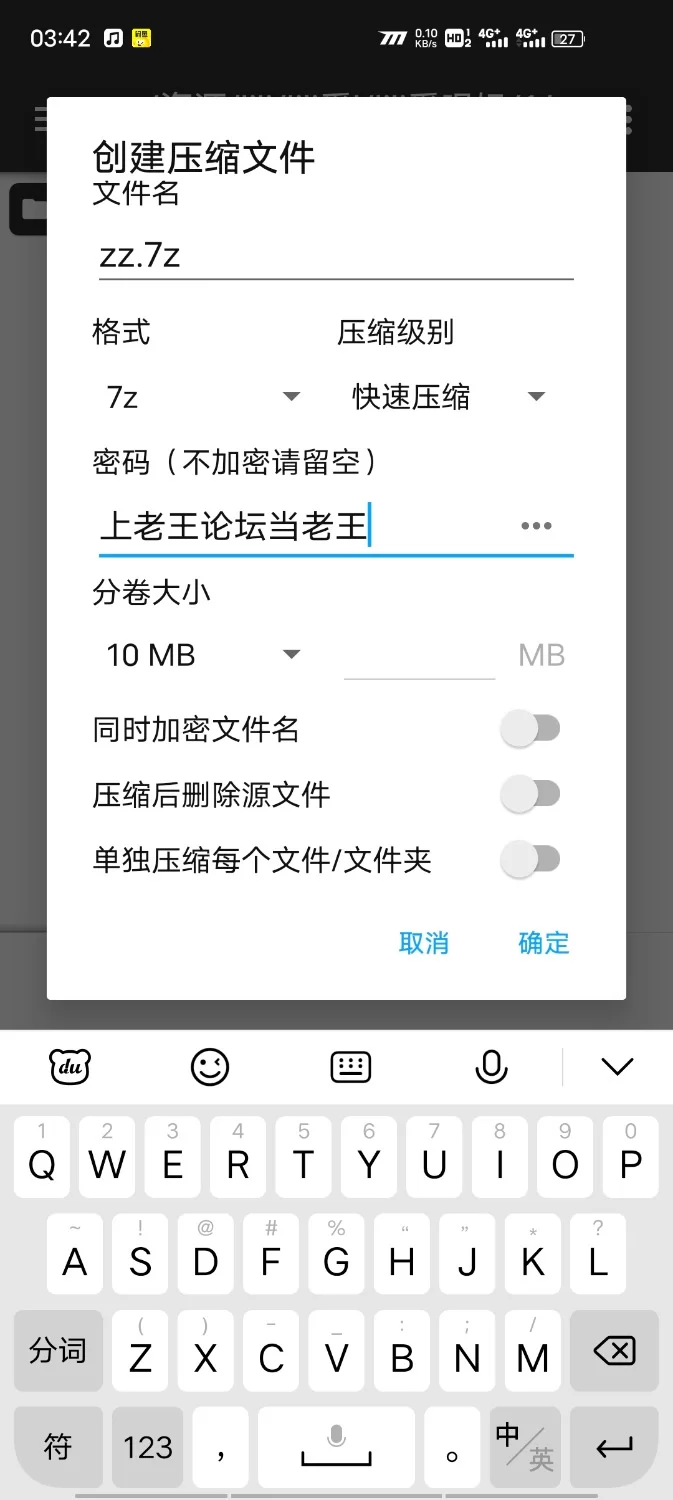Open the Baidu input method menu
Screen dimensions: 673x1500
(70, 1067)
